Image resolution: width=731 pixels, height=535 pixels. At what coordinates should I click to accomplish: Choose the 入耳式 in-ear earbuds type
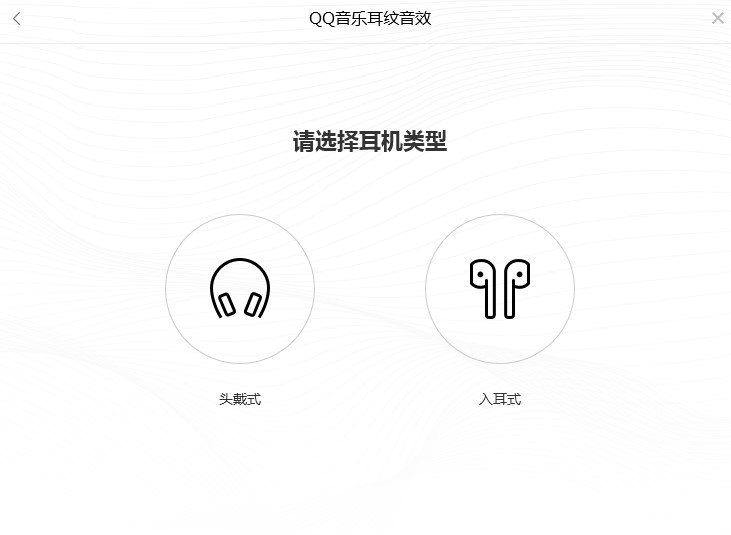coord(499,289)
